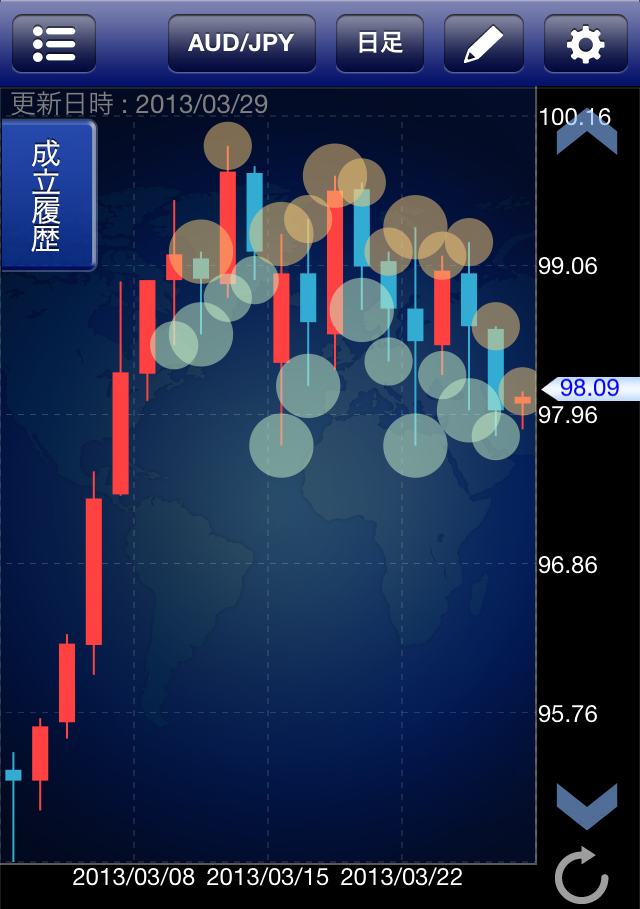Screen dimensions: 640x909
Task: Open the list menu button
Action: click(54, 43)
